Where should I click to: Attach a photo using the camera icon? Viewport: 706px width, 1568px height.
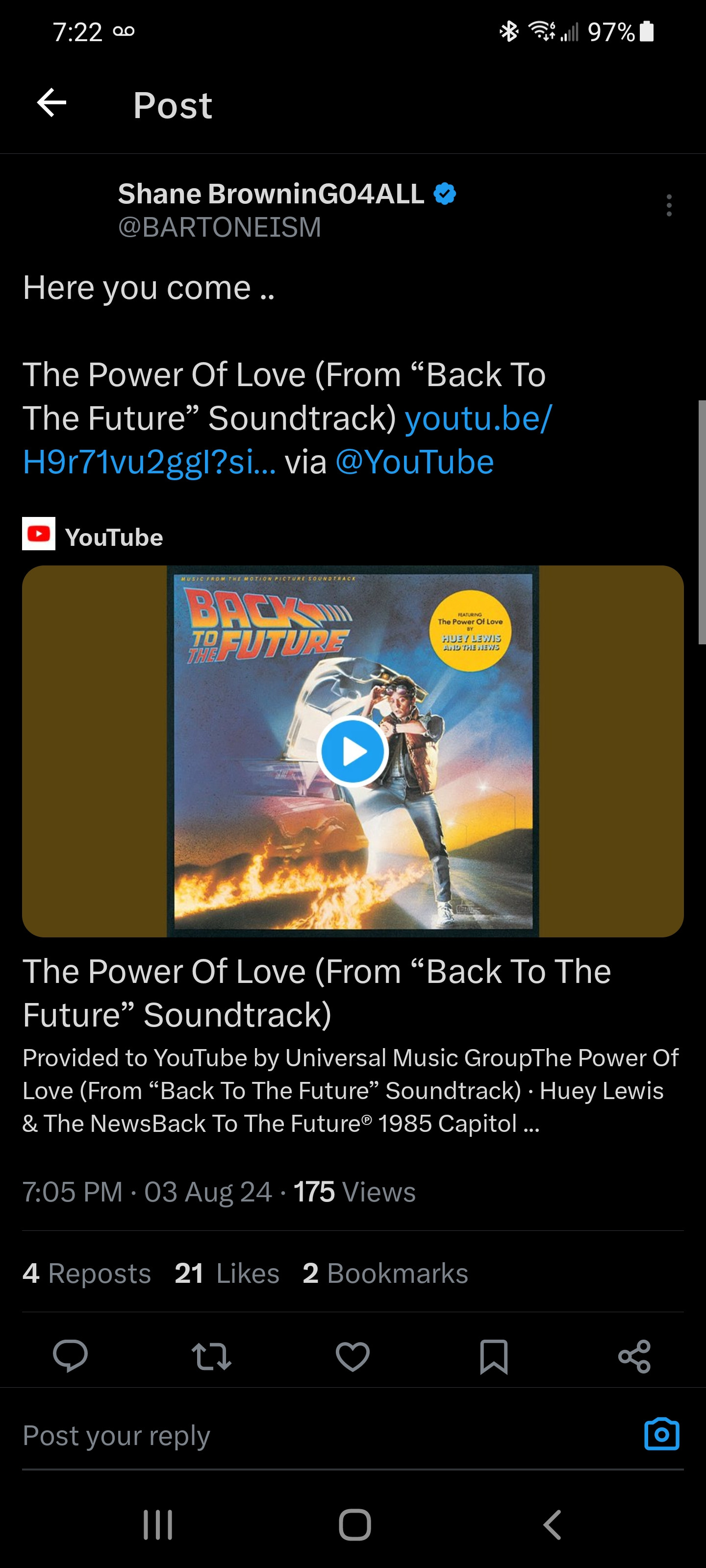click(661, 1435)
